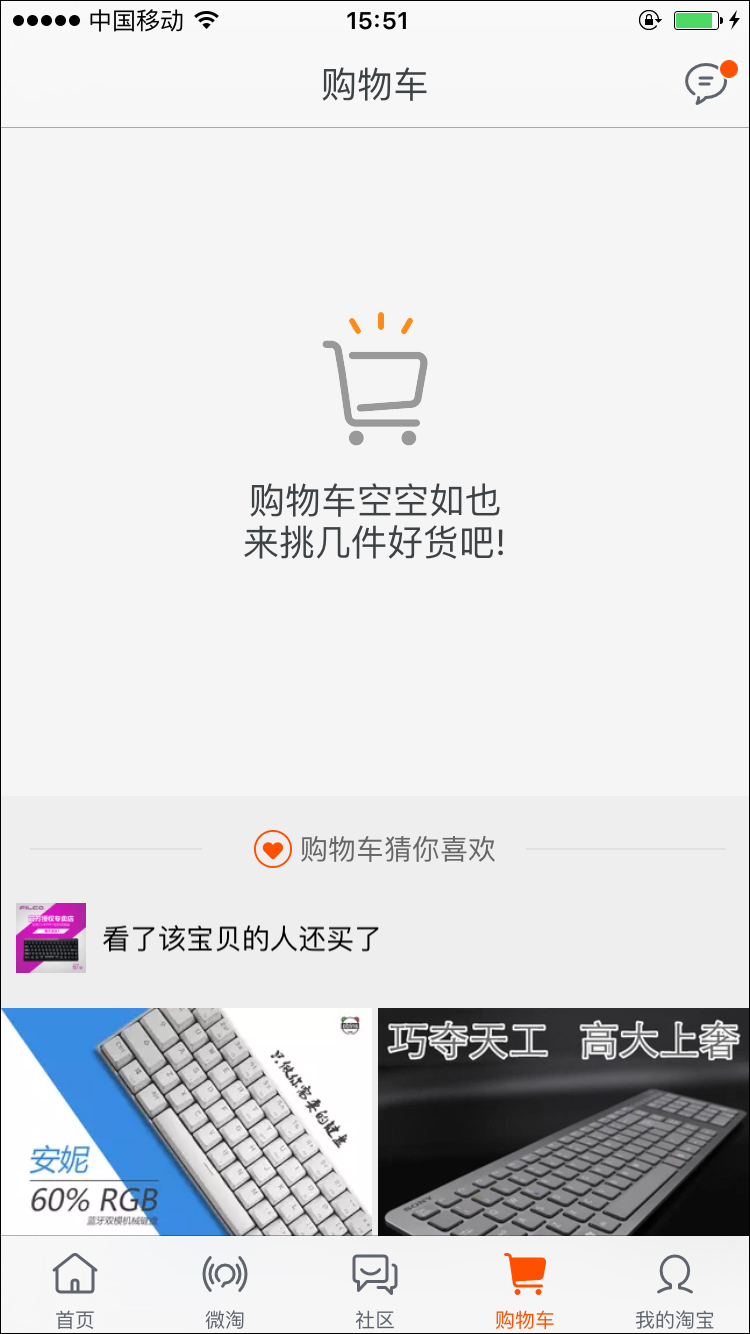Image resolution: width=750 pixels, height=1334 pixels.
Task: Open the 社区 tab
Action: (x=375, y=1288)
